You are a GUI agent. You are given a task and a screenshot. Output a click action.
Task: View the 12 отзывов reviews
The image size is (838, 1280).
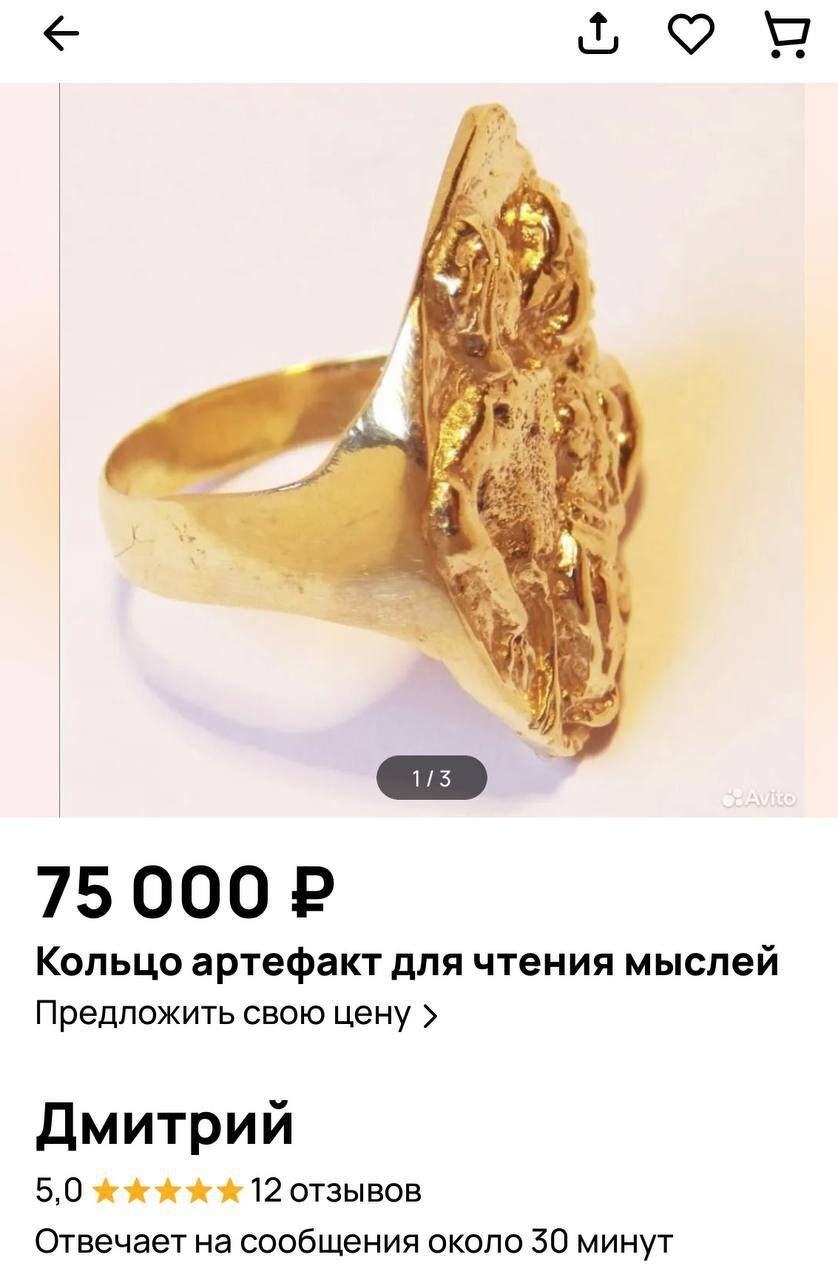point(336,1190)
